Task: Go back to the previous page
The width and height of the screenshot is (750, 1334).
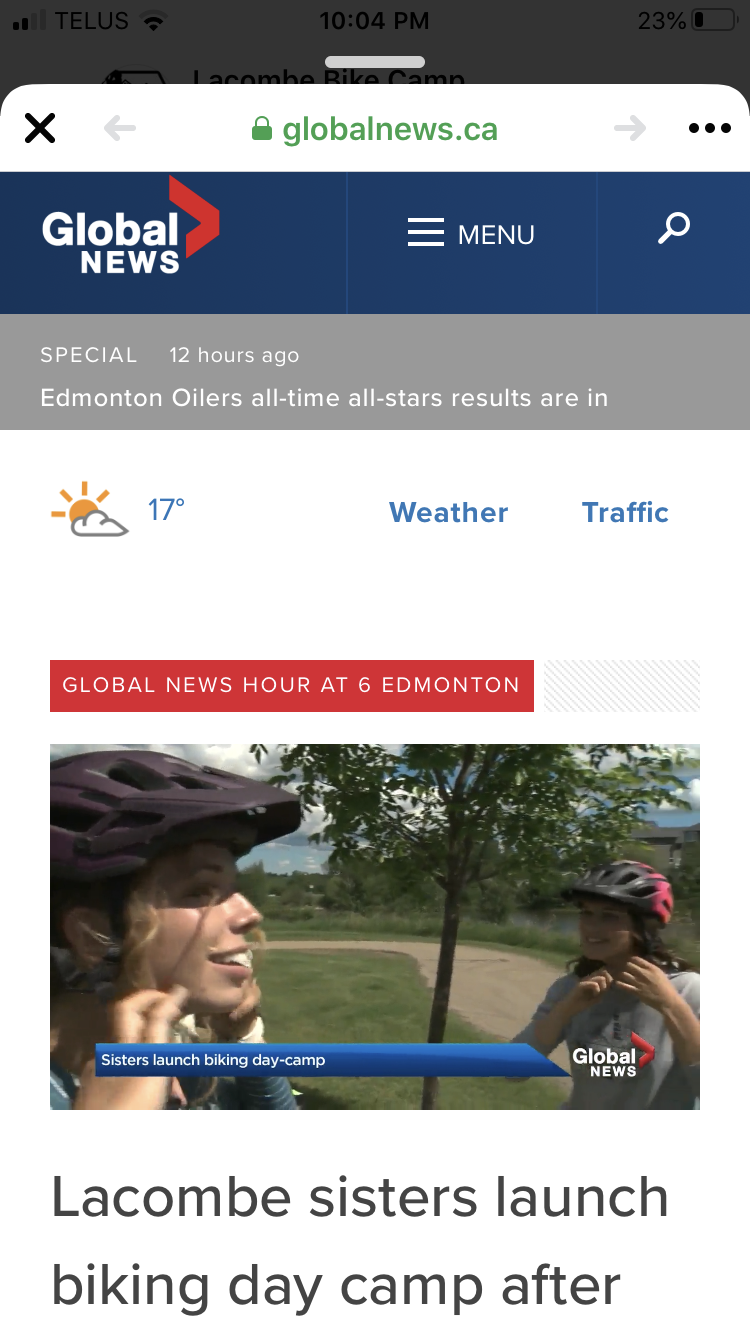Action: (x=120, y=128)
